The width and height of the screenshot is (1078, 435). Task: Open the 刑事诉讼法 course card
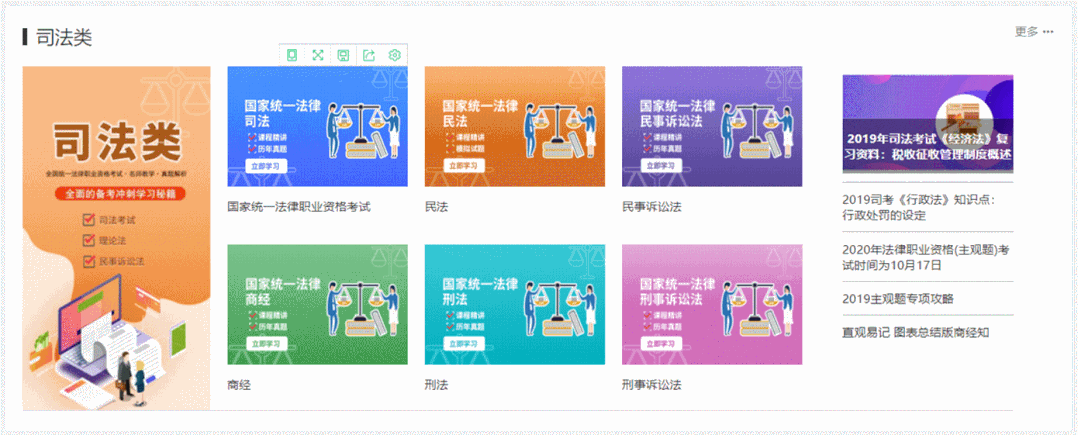pos(712,304)
